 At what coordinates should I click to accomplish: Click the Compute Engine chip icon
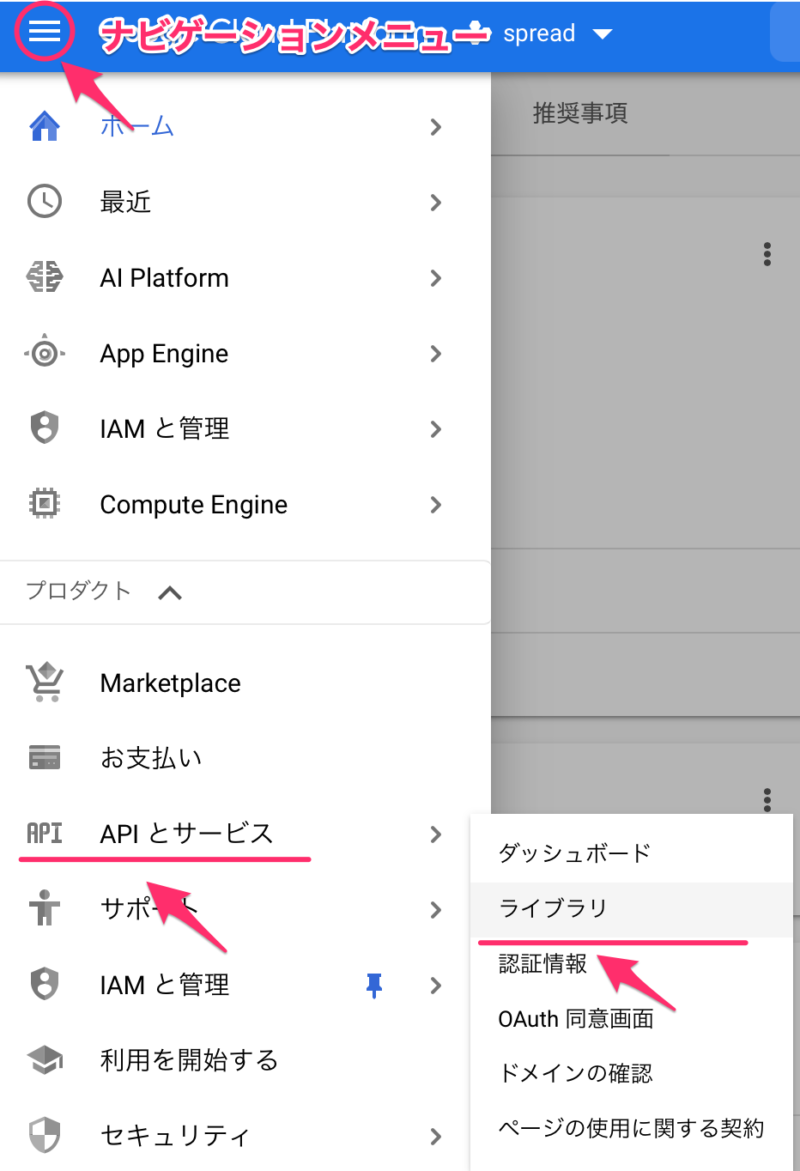tap(42, 504)
